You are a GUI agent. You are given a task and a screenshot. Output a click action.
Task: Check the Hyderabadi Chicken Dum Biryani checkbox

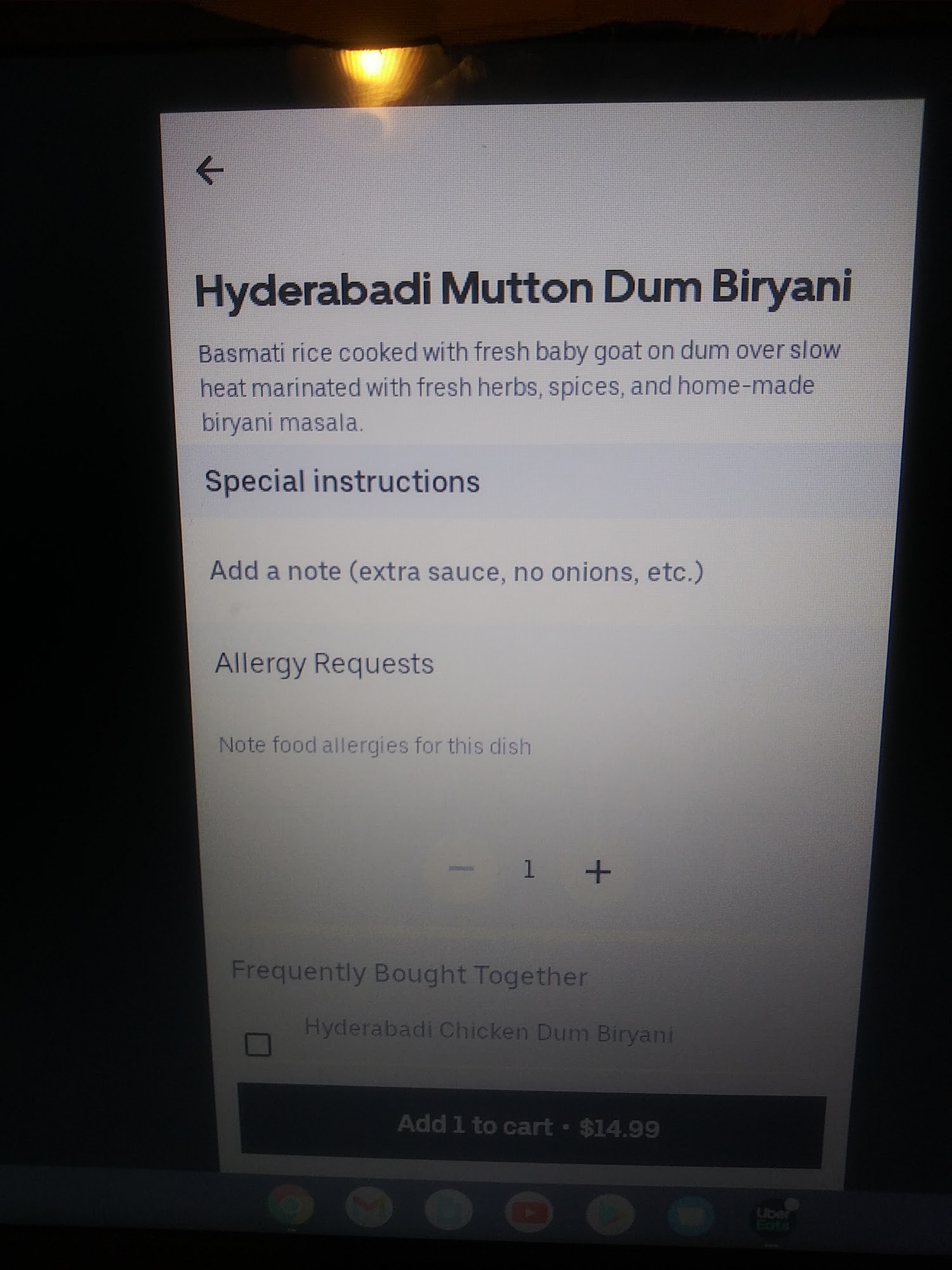[x=258, y=1044]
